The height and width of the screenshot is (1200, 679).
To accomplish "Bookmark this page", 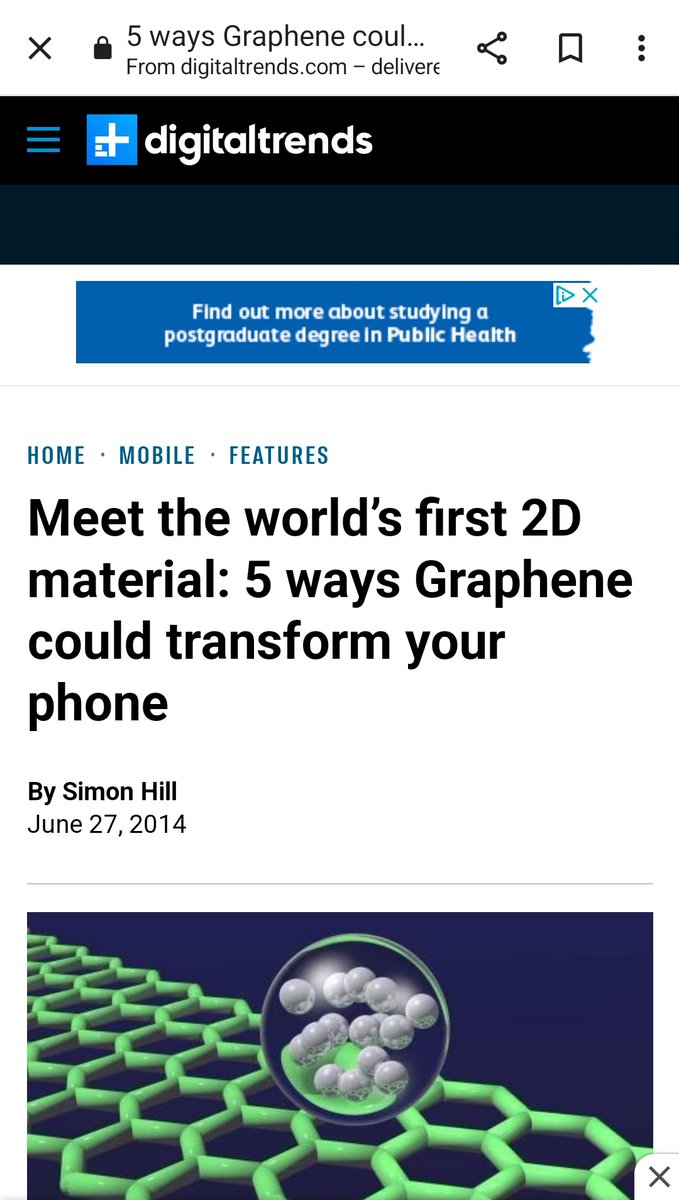I will pyautogui.click(x=570, y=48).
